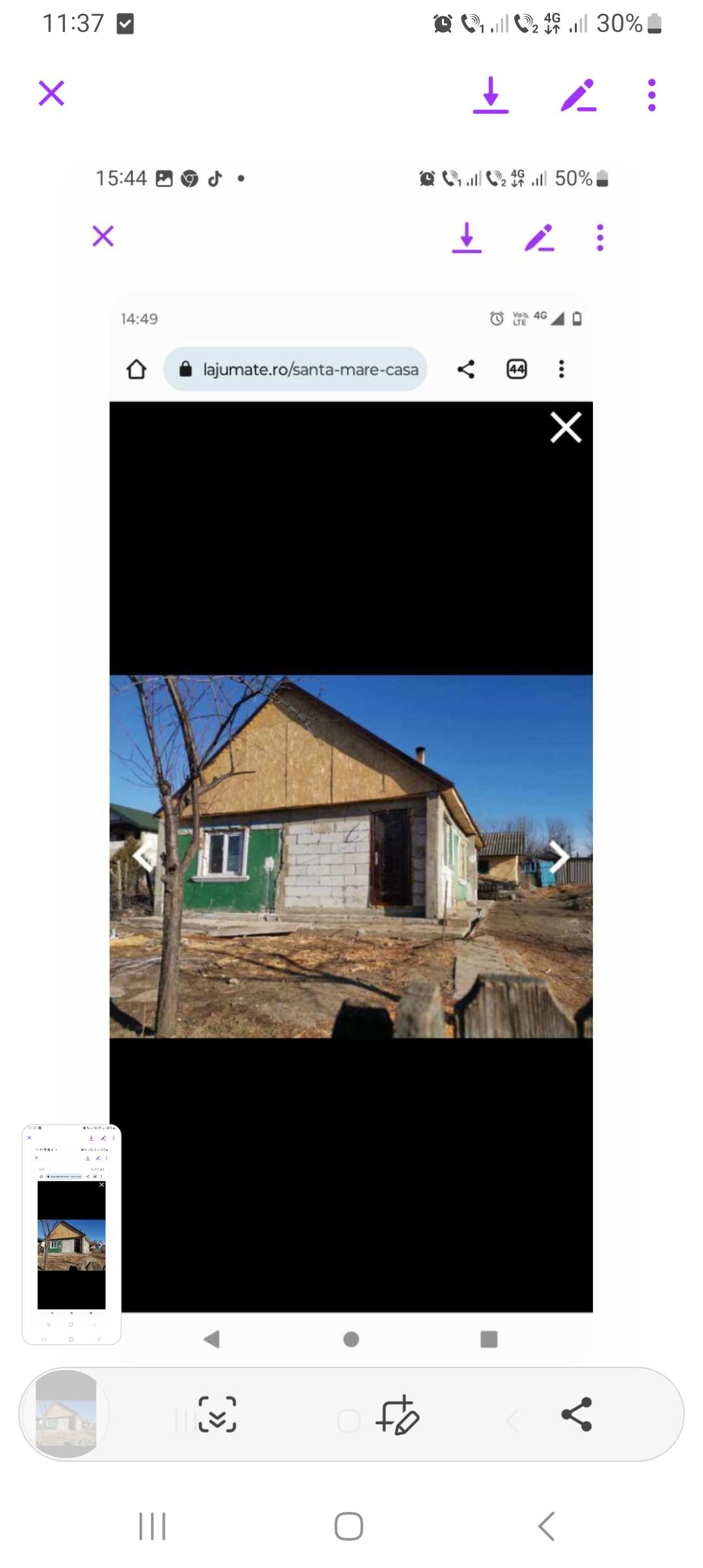Screen dimensions: 703x1568
Task: Open the screenshot preview thumbnail
Action: [66, 1414]
